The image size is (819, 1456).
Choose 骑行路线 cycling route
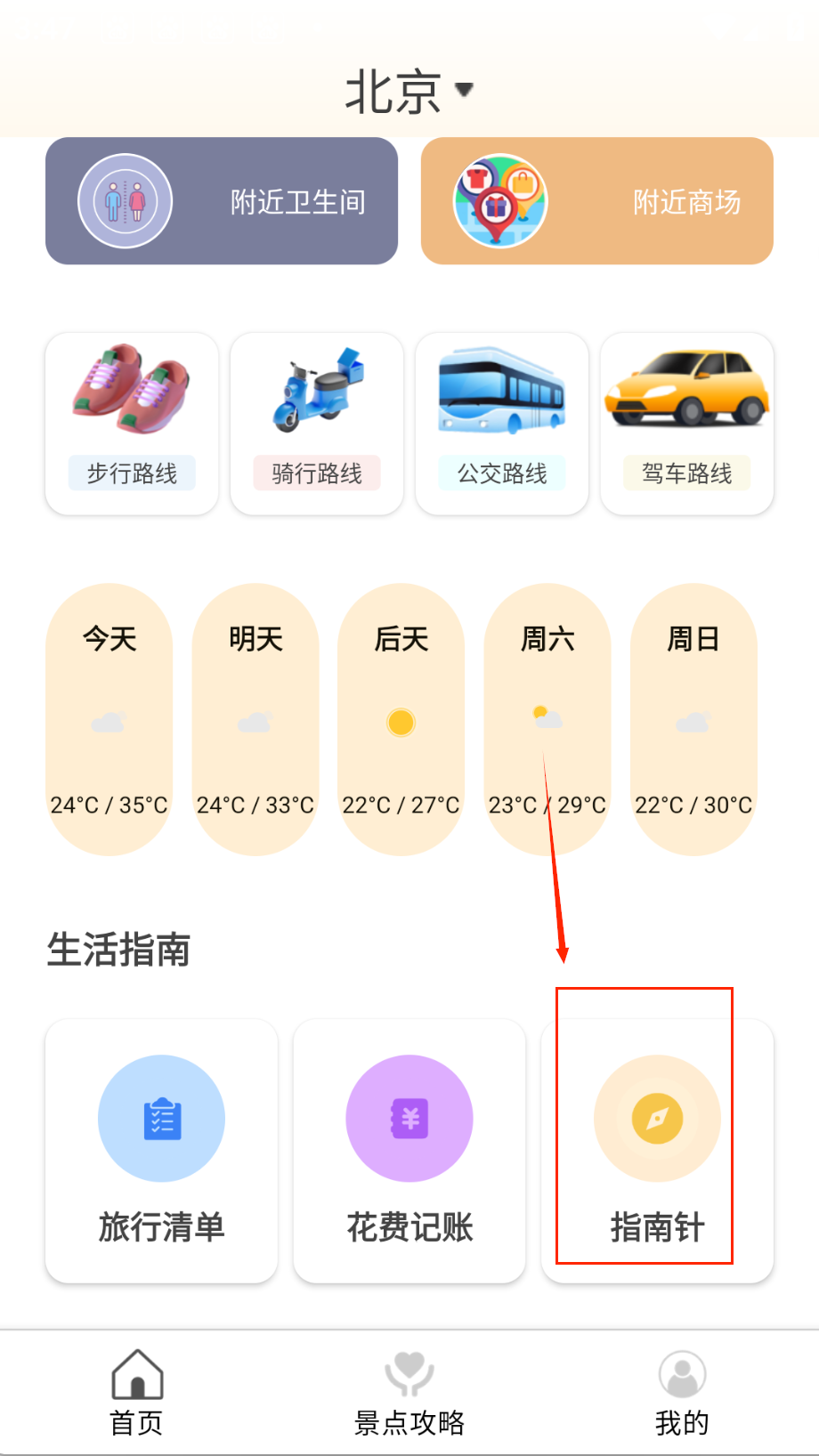317,424
